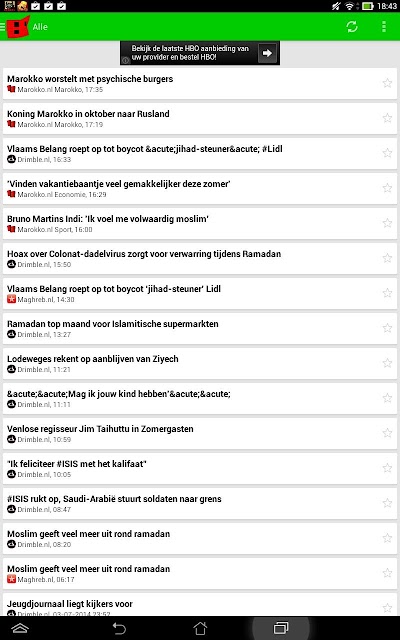Refresh the news feed
The width and height of the screenshot is (400, 640).
pos(352,27)
